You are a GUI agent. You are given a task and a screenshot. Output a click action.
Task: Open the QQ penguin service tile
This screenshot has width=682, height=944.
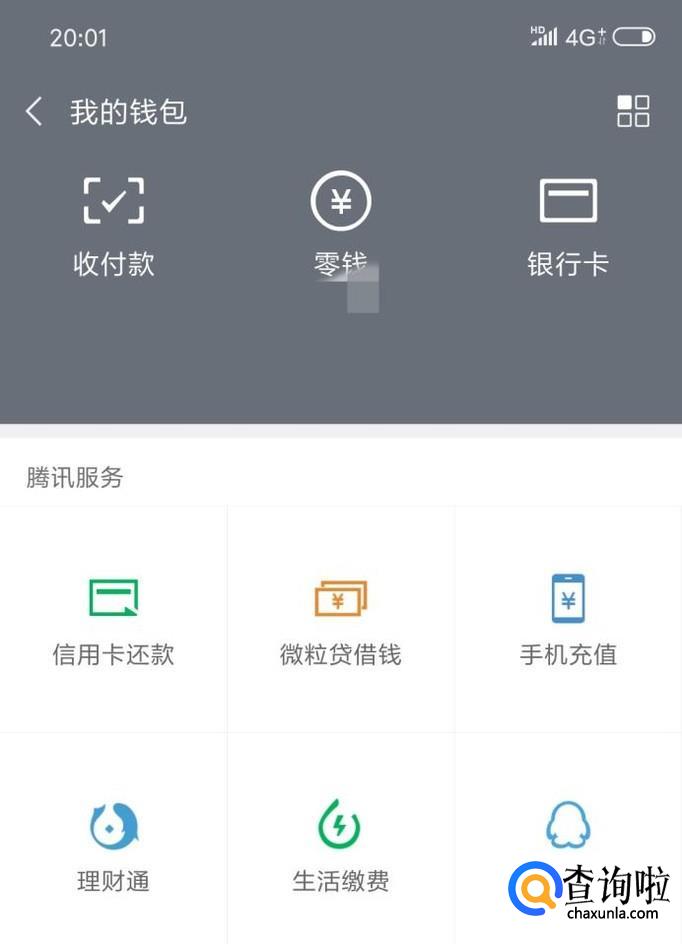click(567, 832)
